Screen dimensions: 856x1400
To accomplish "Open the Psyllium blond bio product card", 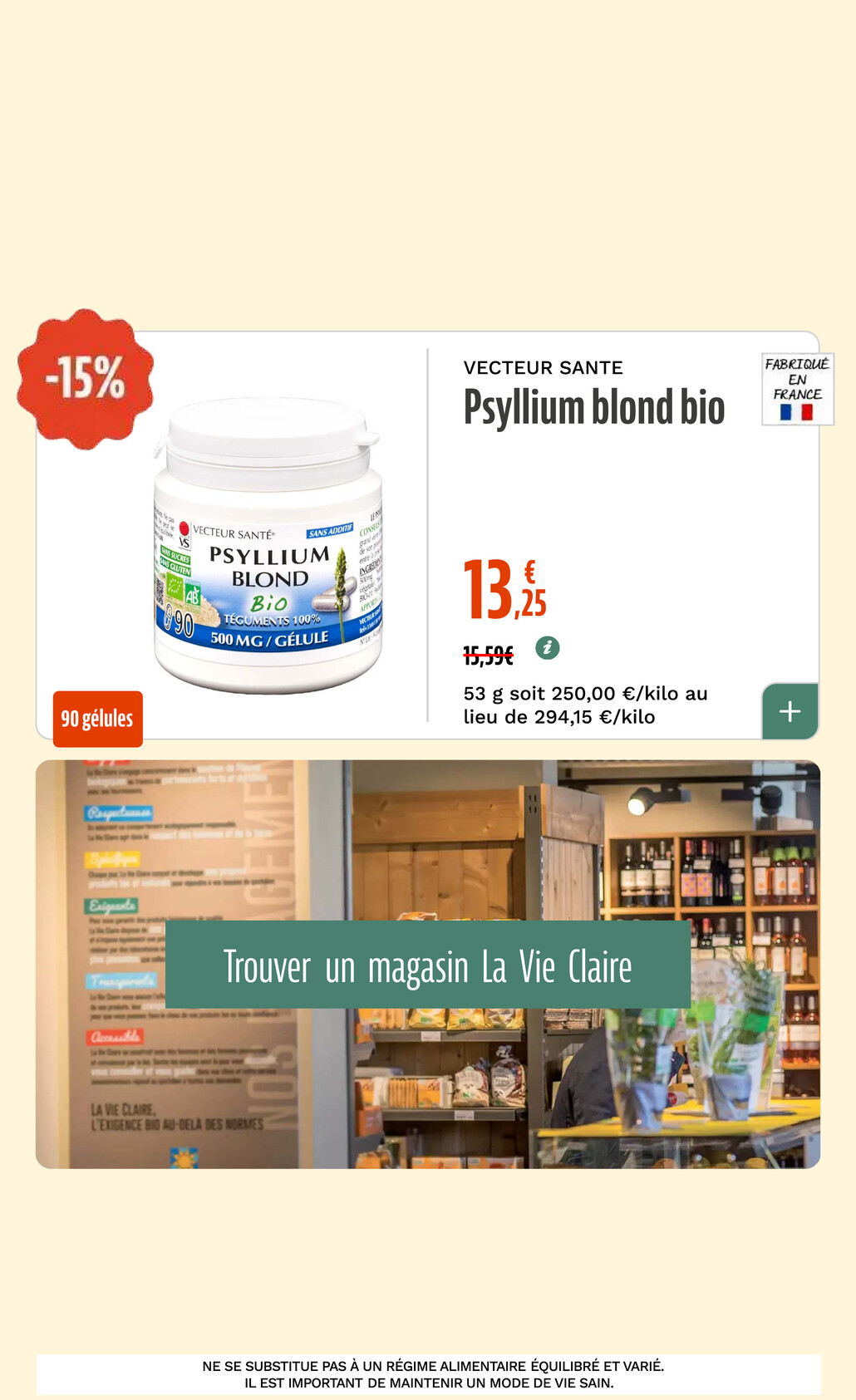I will pos(593,408).
